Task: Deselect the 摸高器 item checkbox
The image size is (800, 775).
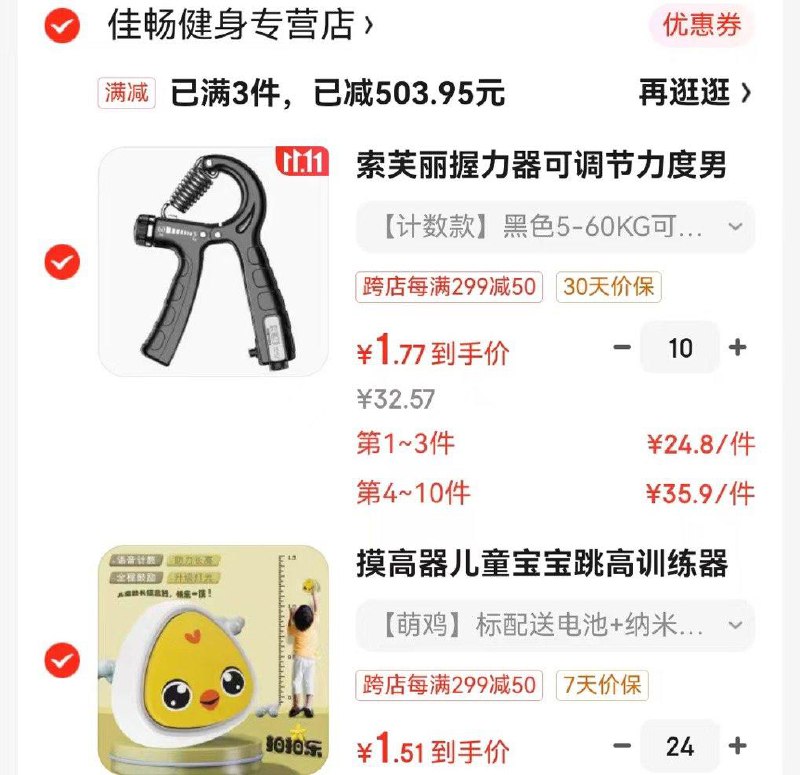Action: 62,660
